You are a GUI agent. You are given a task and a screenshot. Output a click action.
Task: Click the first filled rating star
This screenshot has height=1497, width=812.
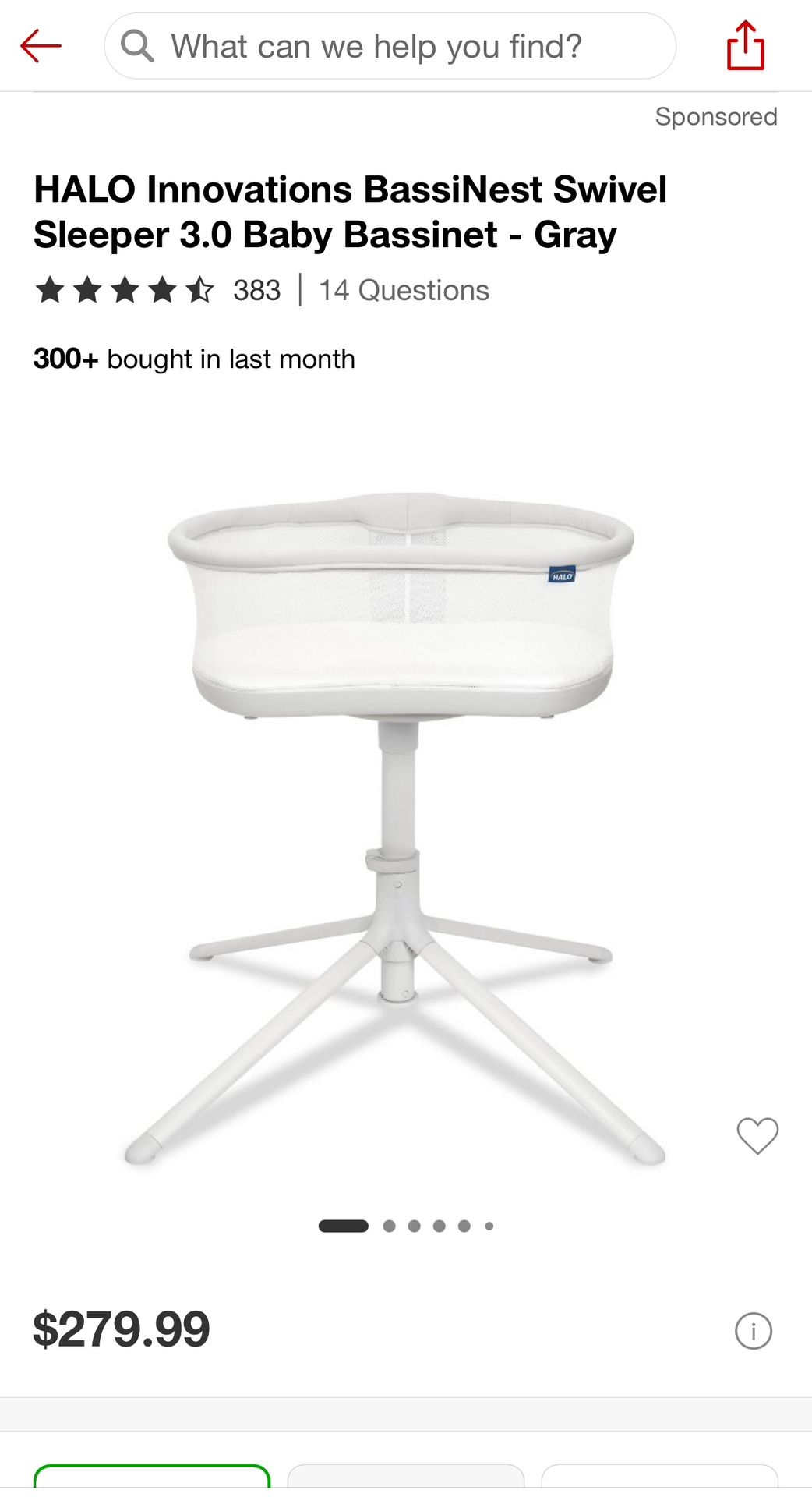(48, 290)
